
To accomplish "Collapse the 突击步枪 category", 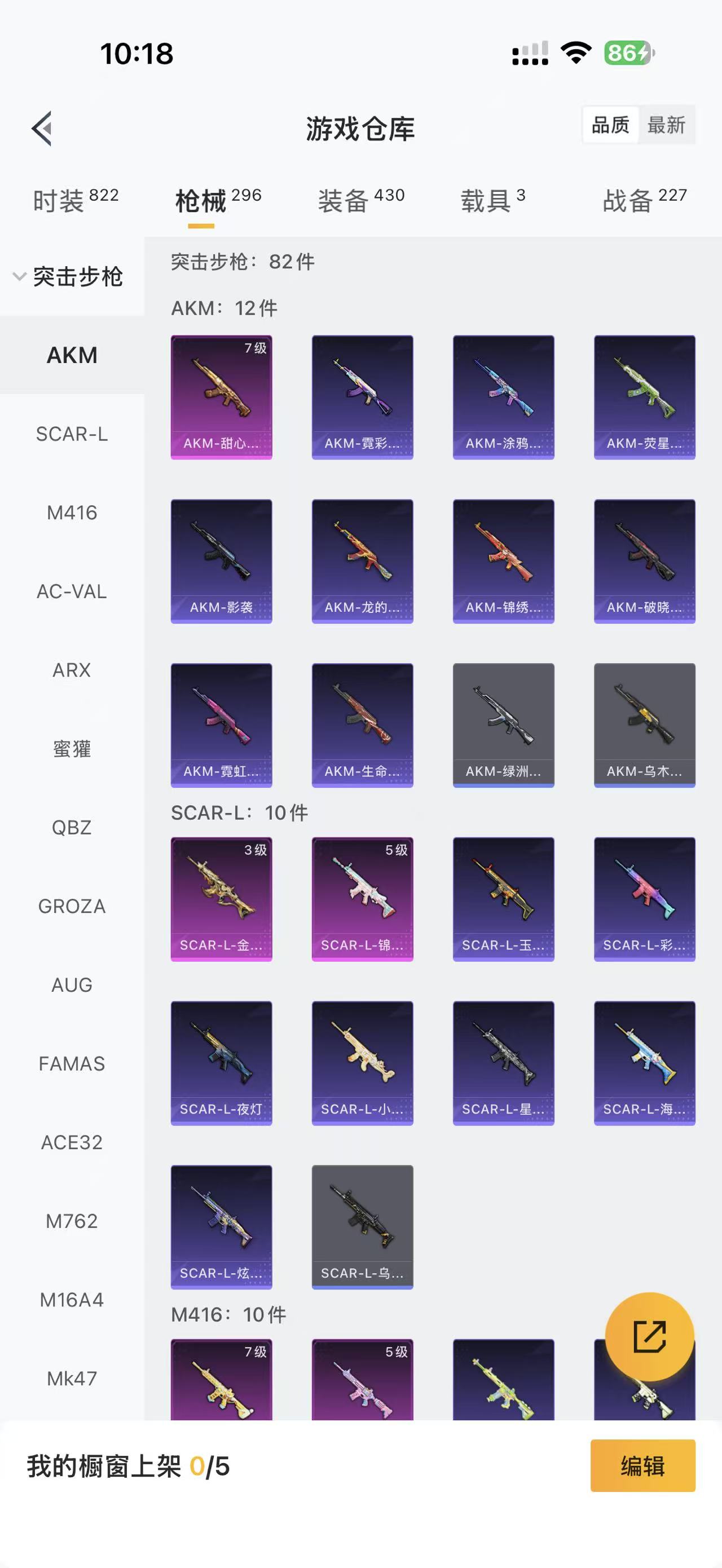I will (68, 277).
